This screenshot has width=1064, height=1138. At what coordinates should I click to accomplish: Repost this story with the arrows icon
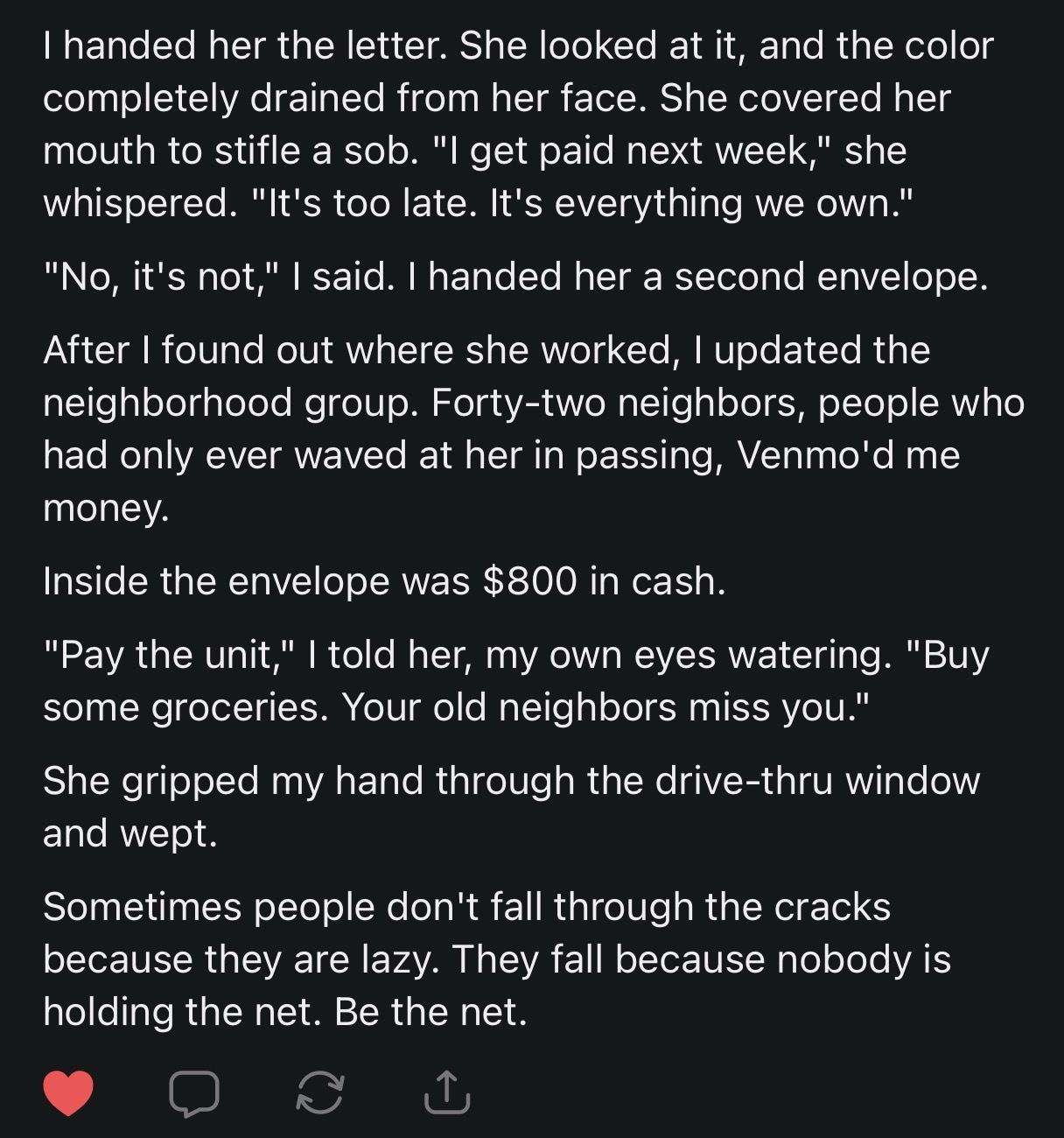[x=320, y=1092]
